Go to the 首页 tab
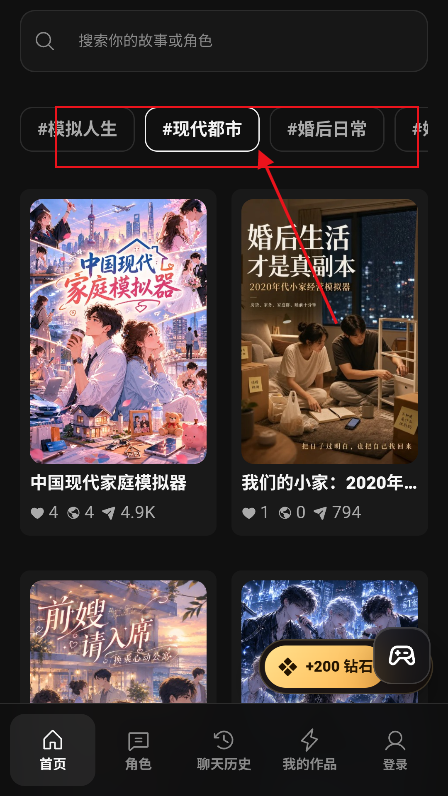This screenshot has height=796, width=448. 53,750
